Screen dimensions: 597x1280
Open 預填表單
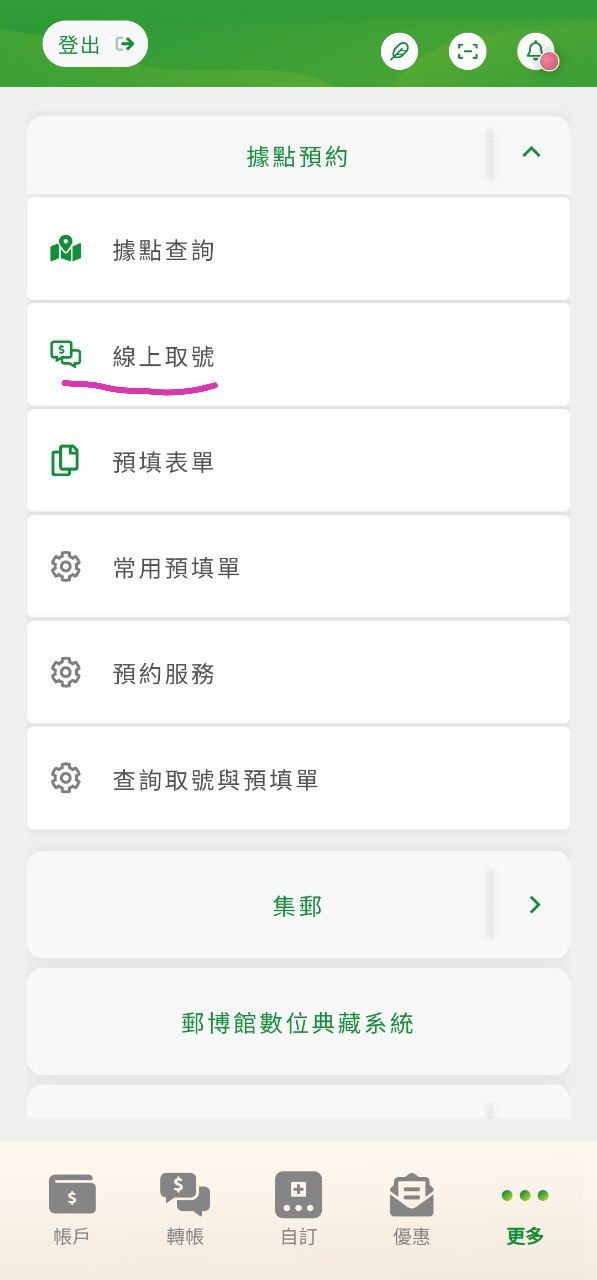298,461
